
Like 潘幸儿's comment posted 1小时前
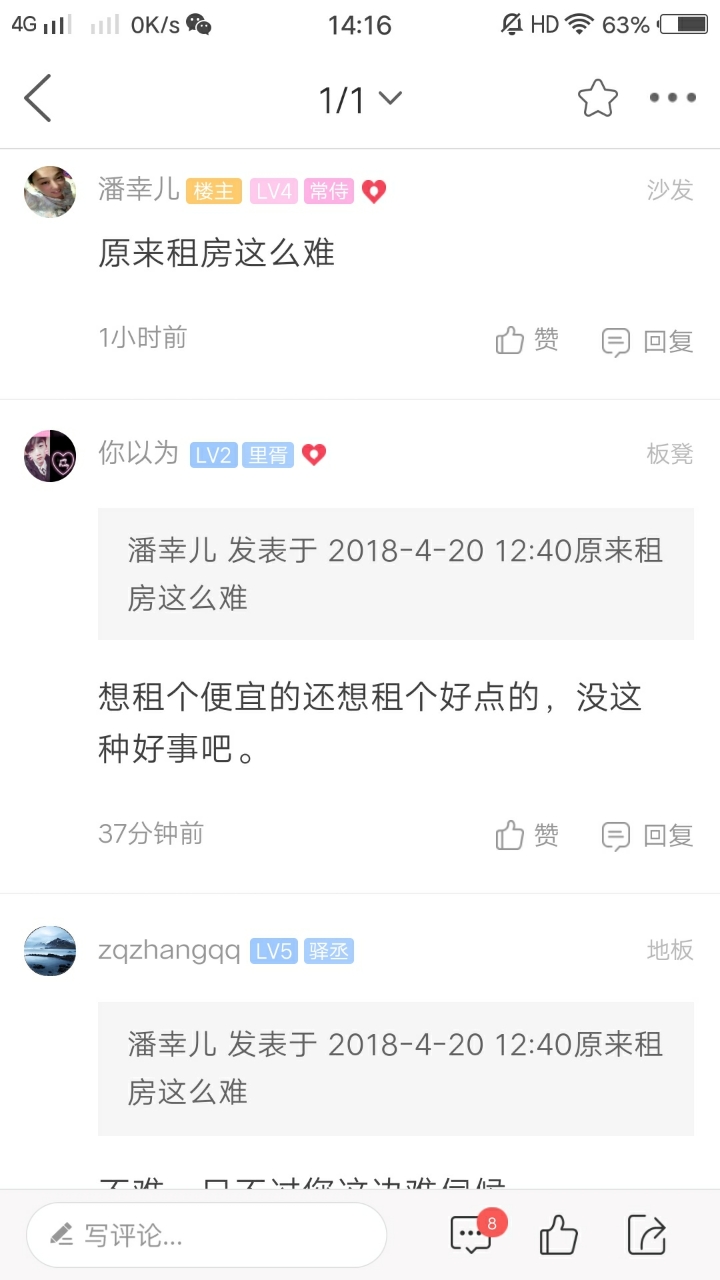tap(527, 341)
